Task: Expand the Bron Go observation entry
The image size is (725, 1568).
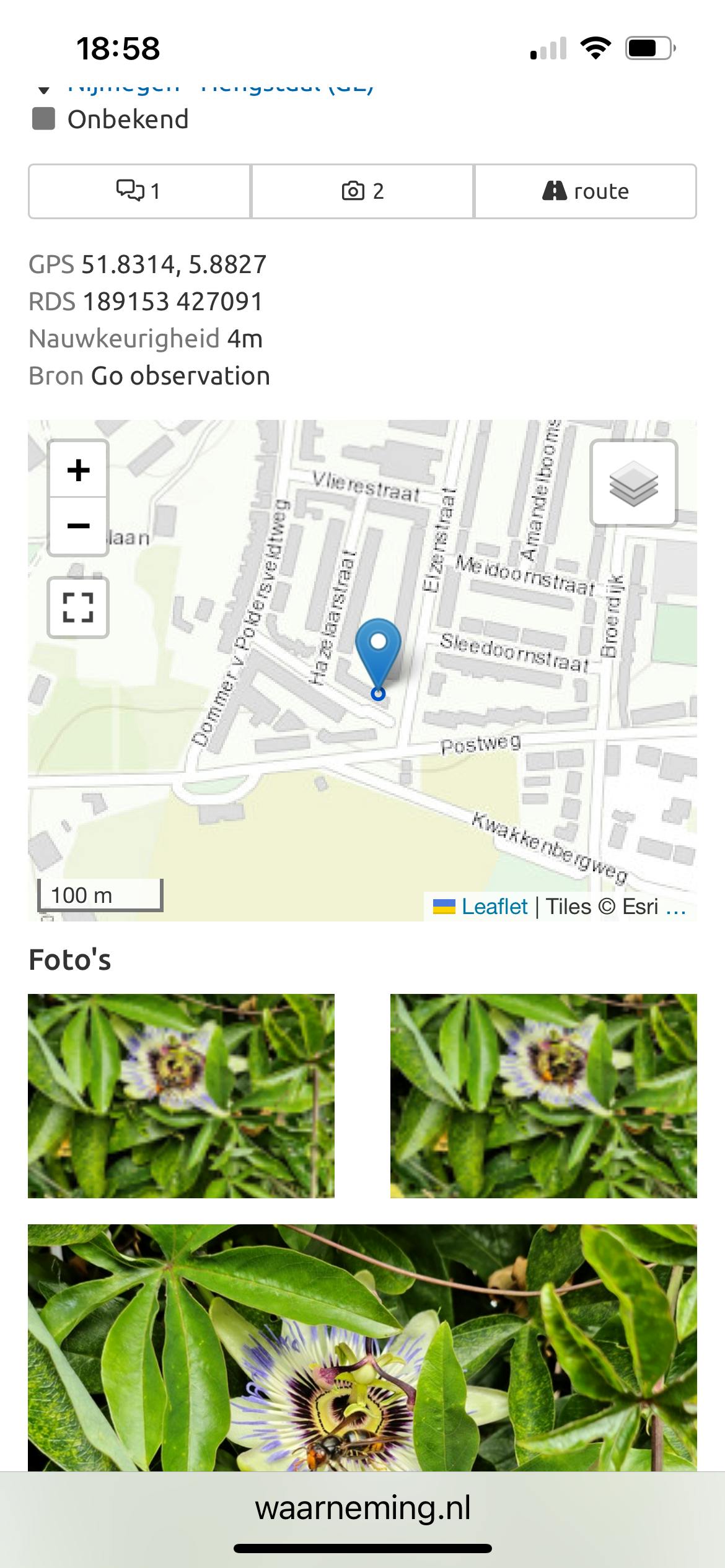Action: [179, 375]
